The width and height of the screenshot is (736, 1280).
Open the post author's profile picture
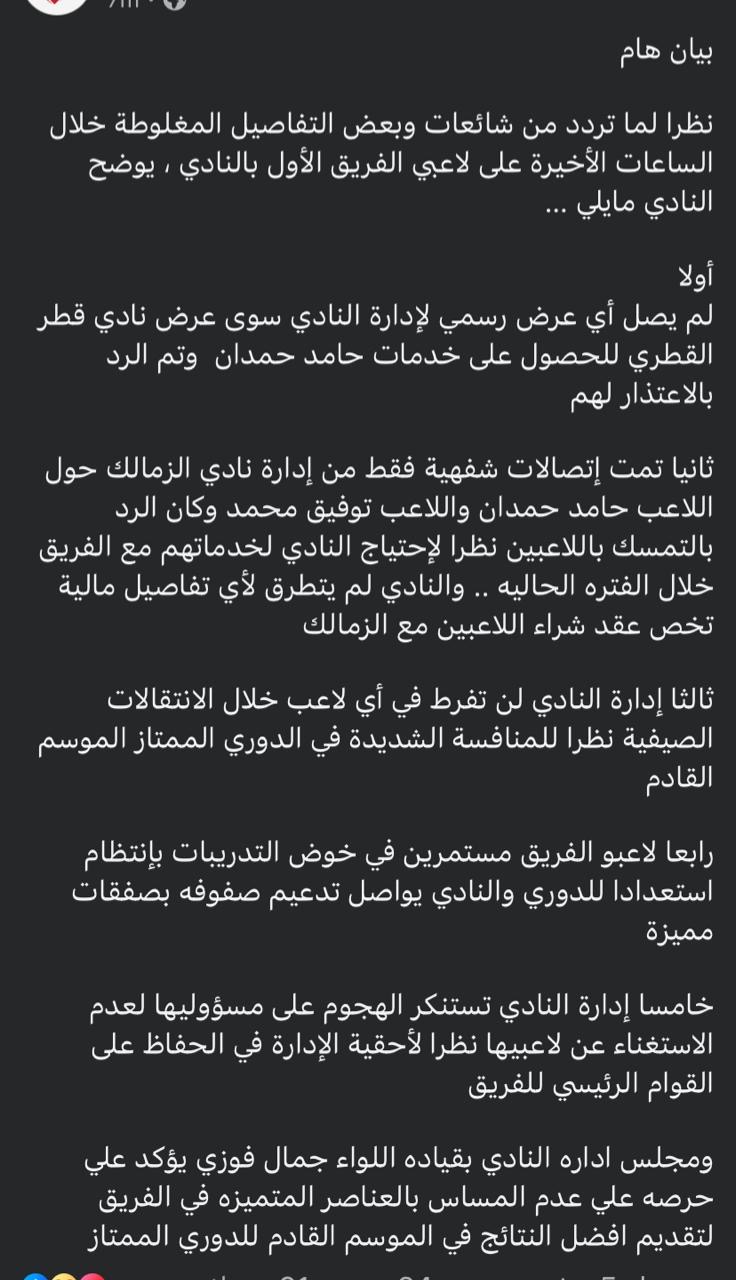pyautogui.click(x=57, y=4)
